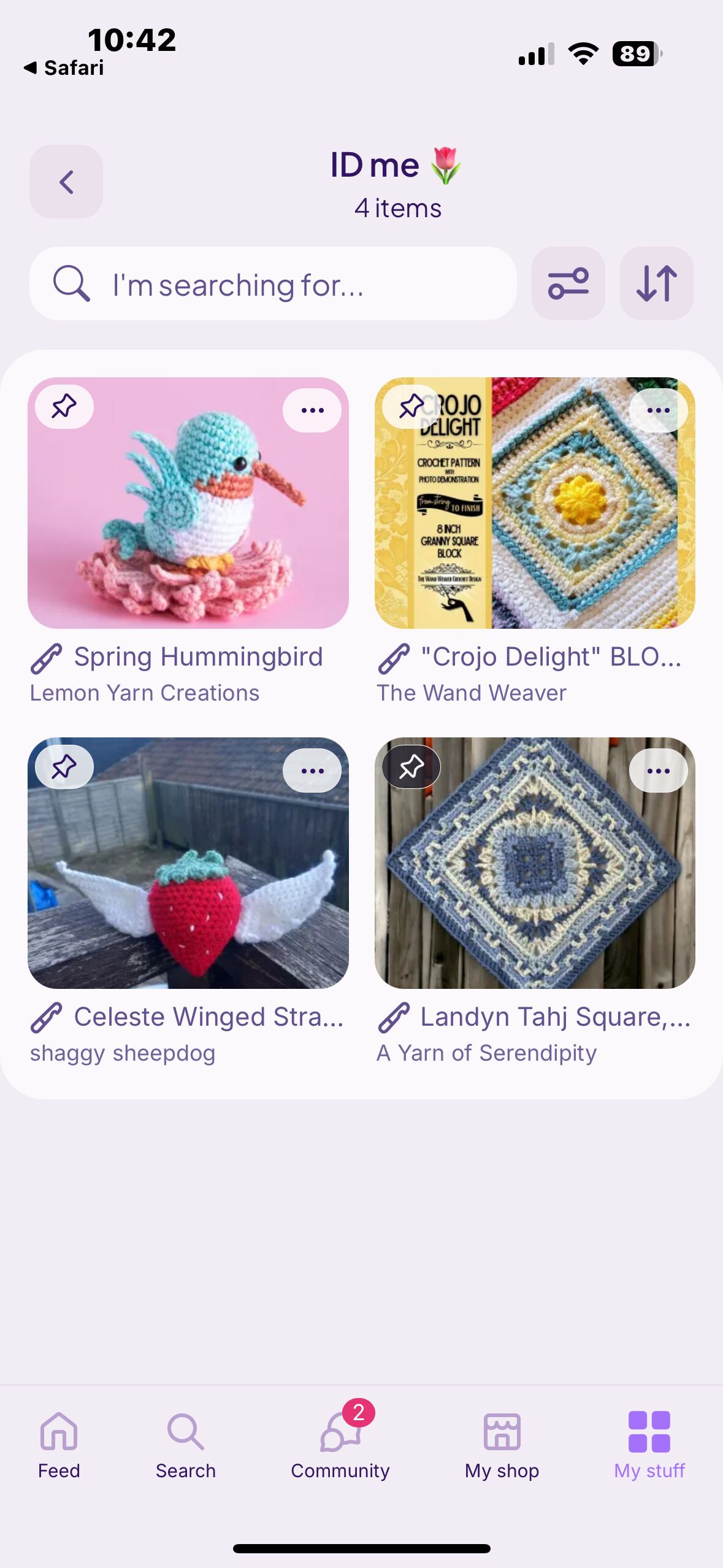Pin the Landyn Tahj Square pattern
The height and width of the screenshot is (1568, 723).
[x=411, y=767]
